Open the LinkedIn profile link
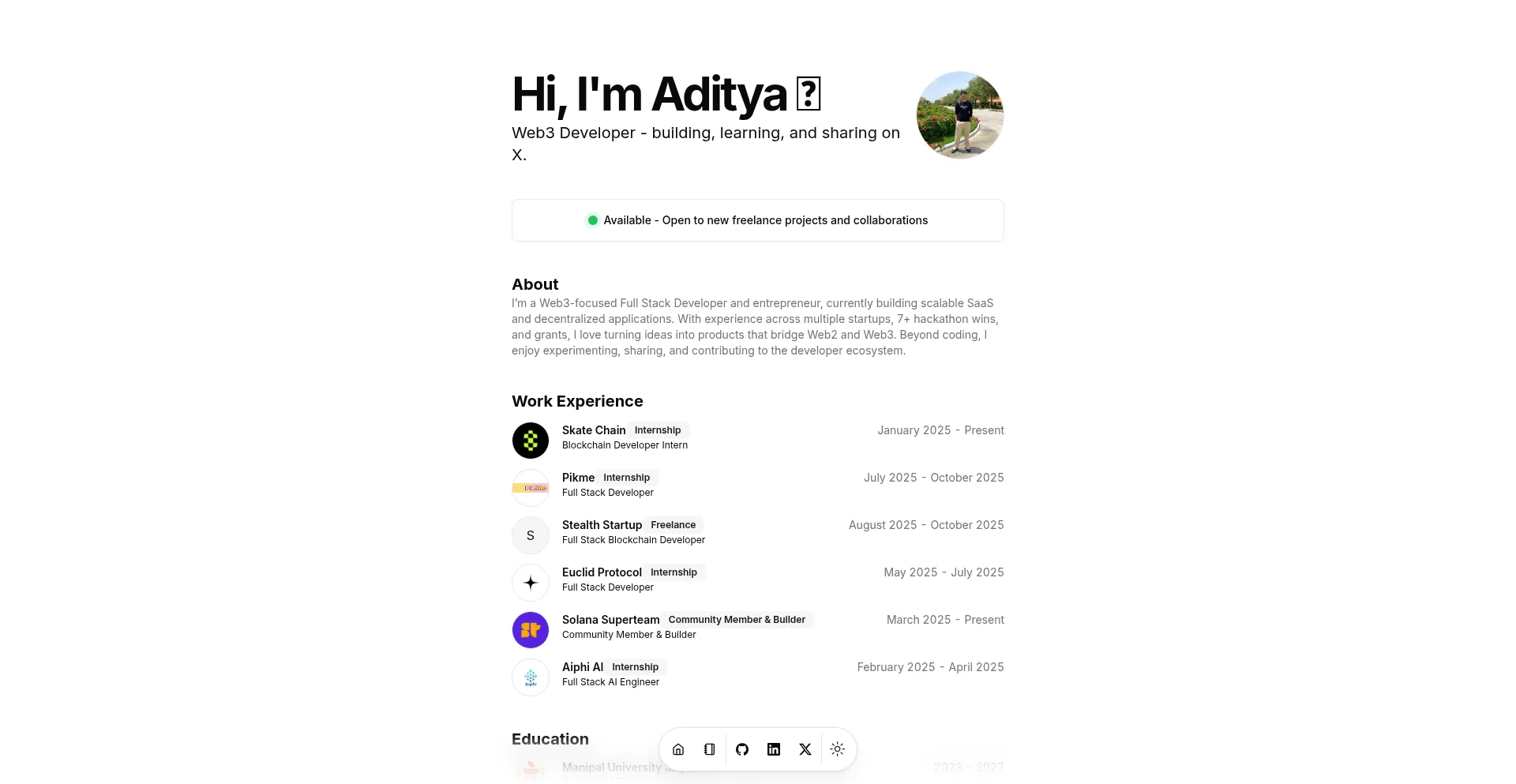Image resolution: width=1516 pixels, height=784 pixels. click(774, 749)
